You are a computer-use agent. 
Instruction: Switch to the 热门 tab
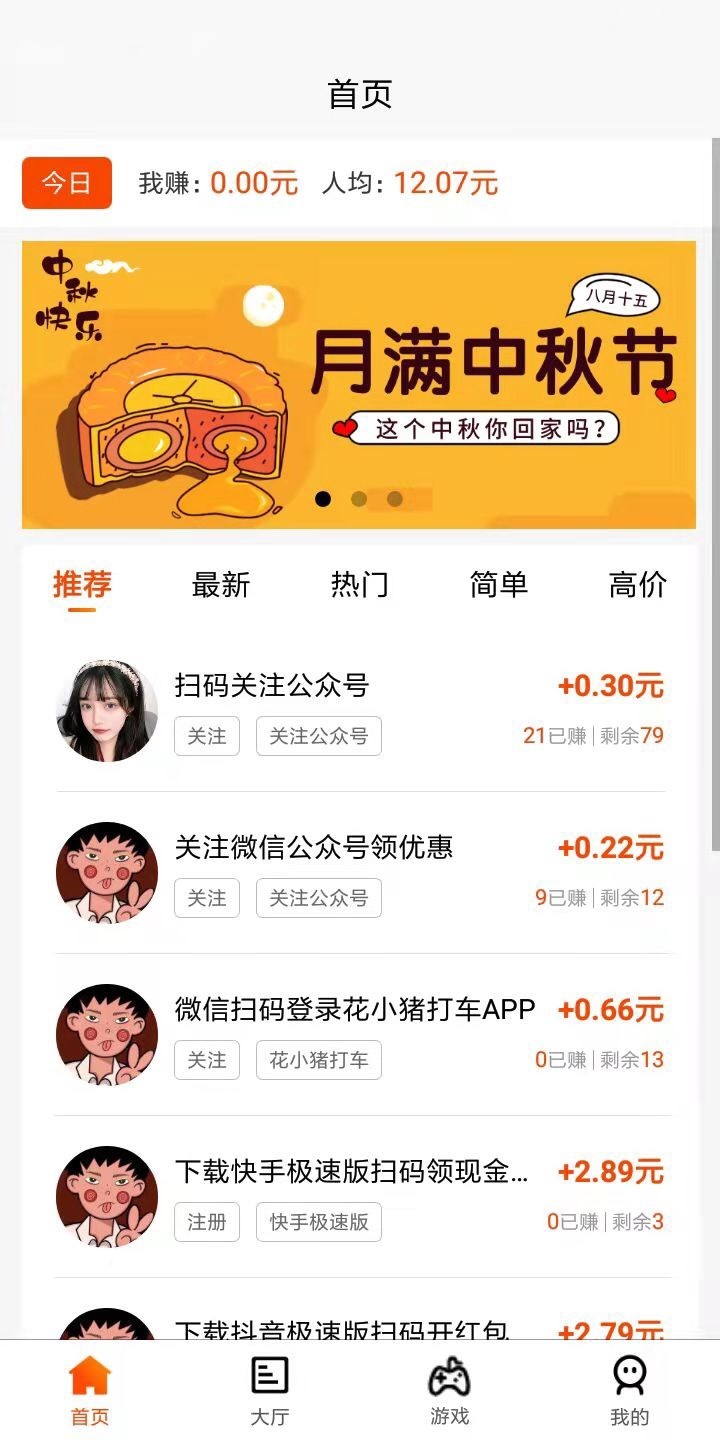pos(359,585)
